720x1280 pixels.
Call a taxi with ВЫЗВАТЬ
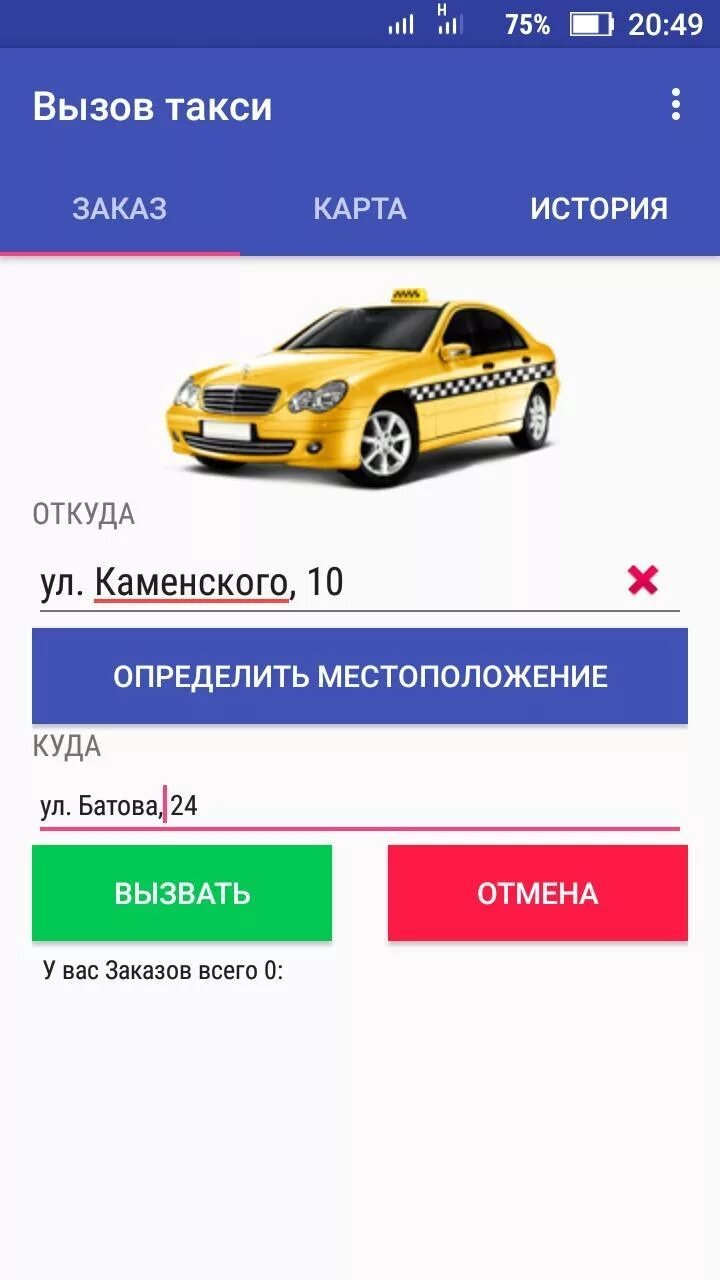click(182, 893)
